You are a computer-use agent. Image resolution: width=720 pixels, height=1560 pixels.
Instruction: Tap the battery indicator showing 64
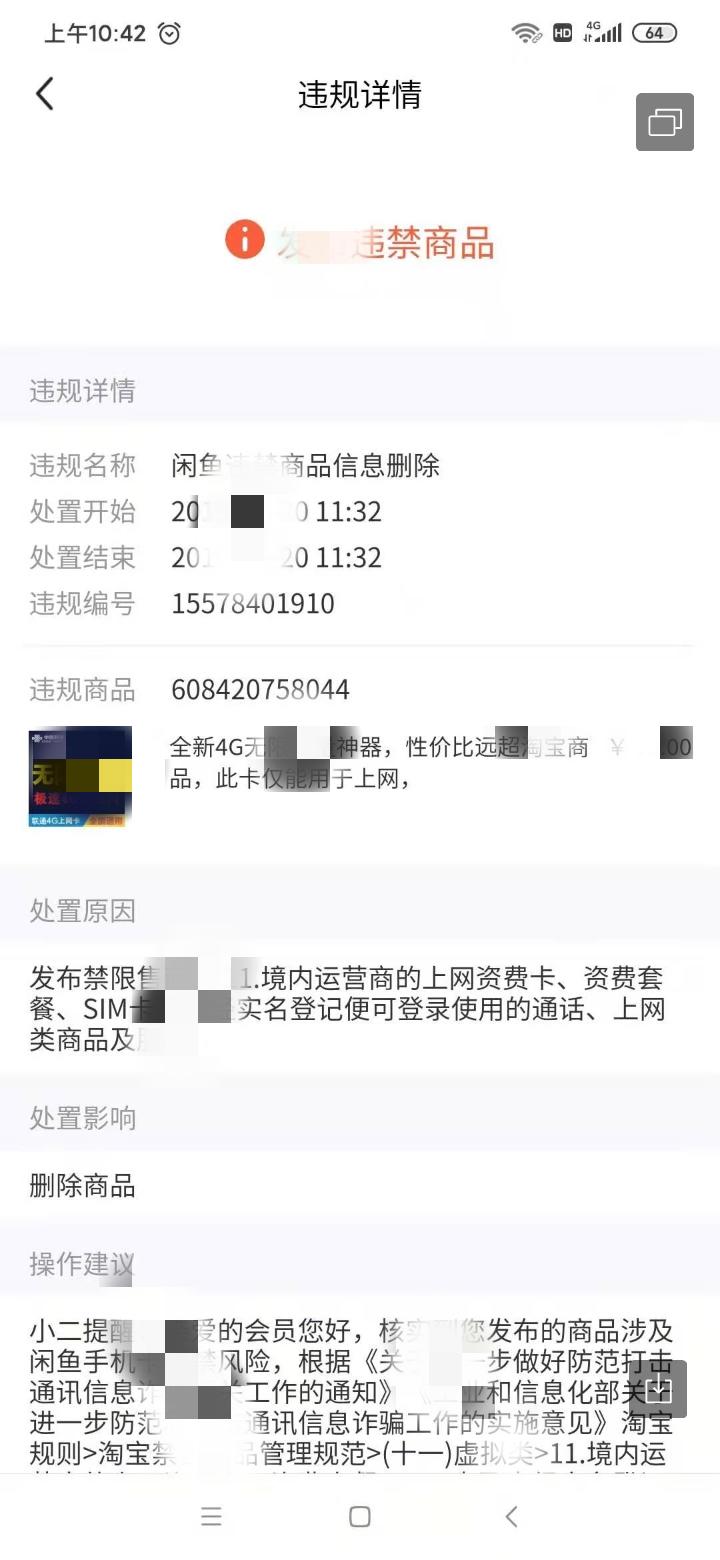(655, 31)
